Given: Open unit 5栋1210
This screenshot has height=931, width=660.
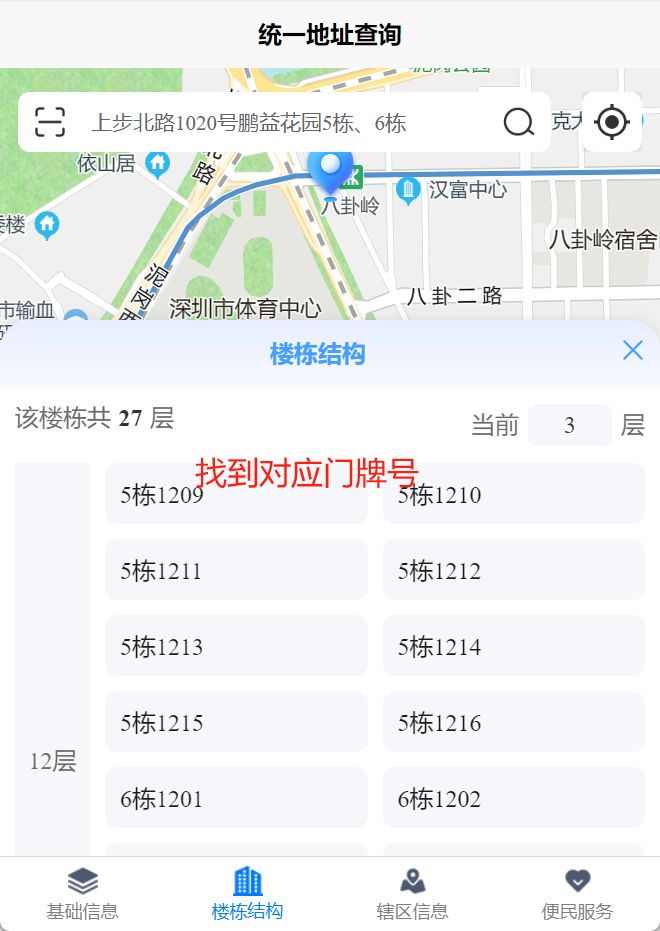Looking at the screenshot, I should tap(513, 495).
